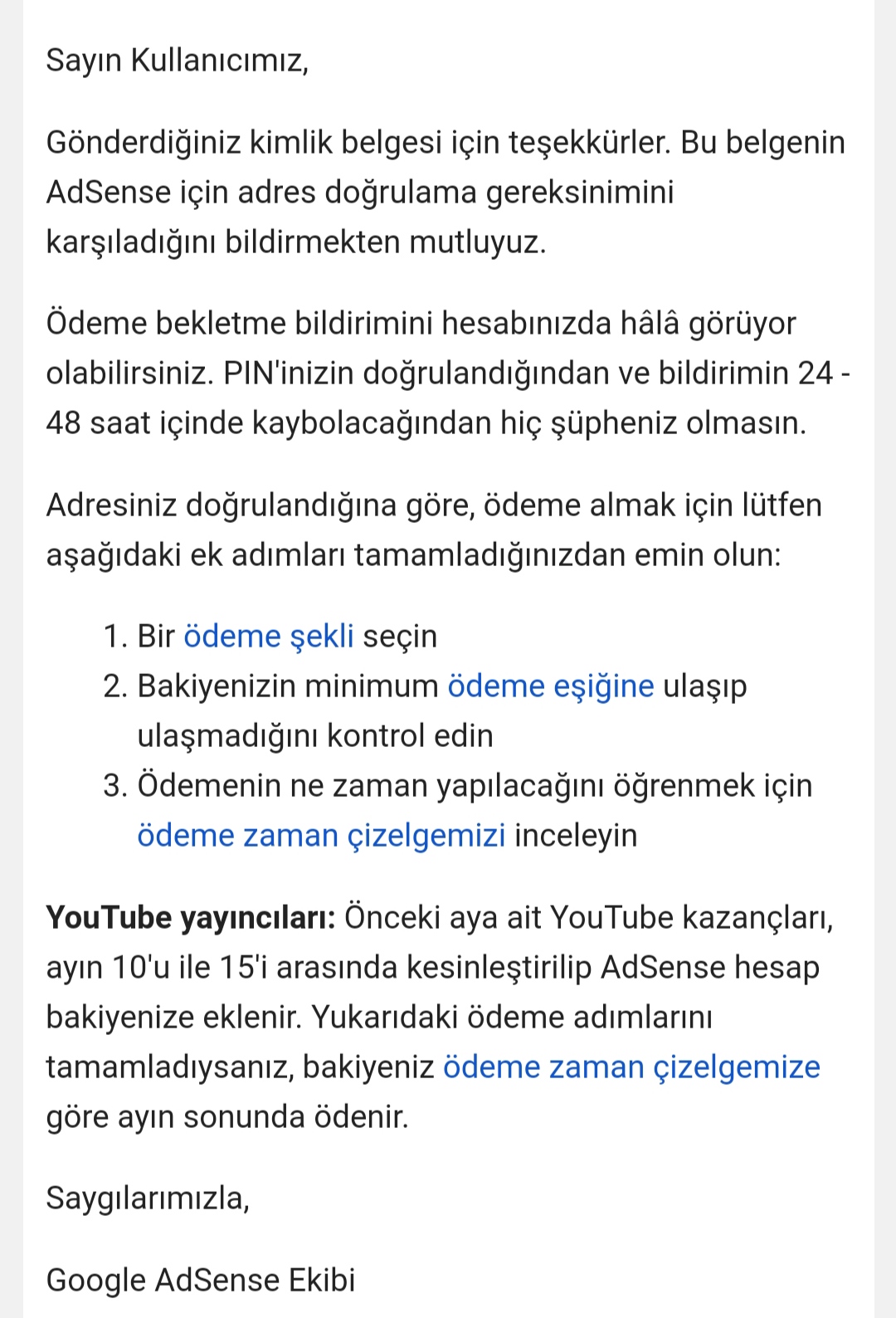
Task: Open 'ödeme zaman çizelgemizi' link
Action: [x=321, y=836]
